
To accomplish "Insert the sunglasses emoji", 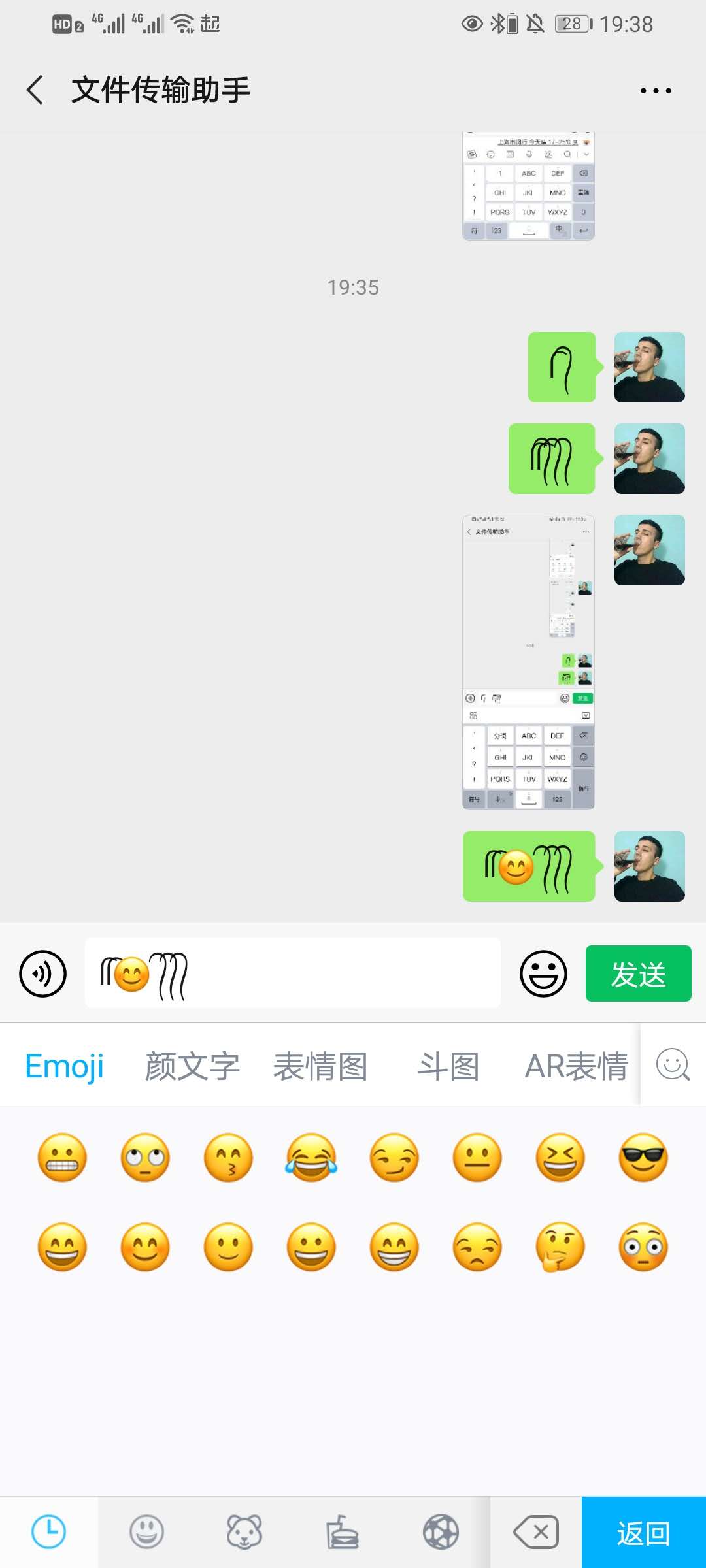I will pos(643,1158).
